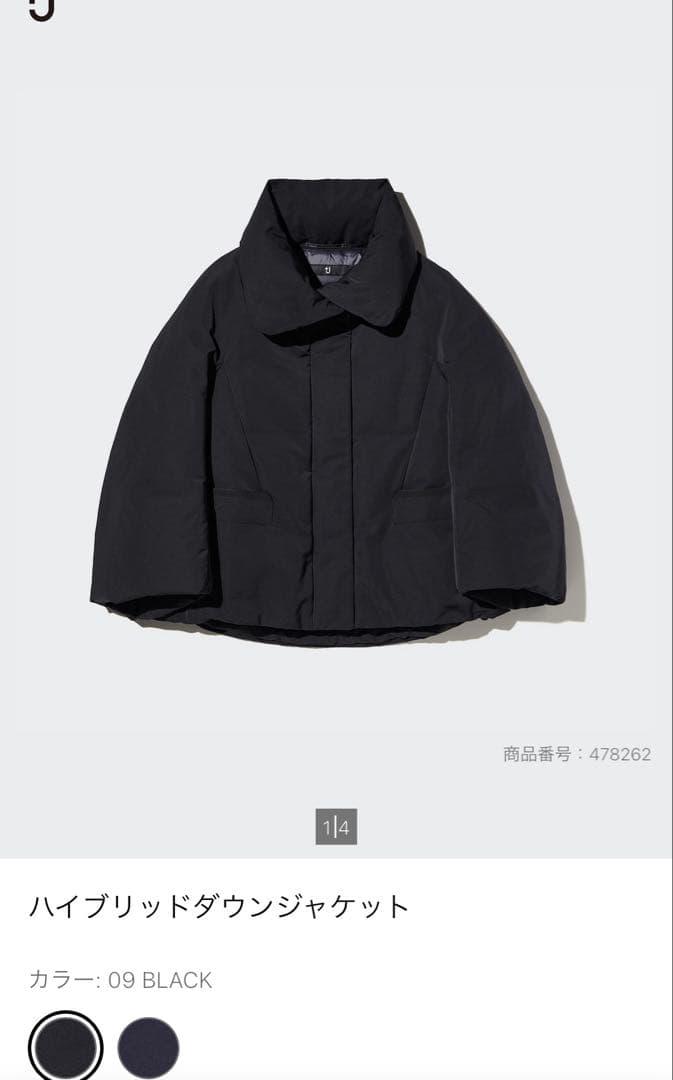Select the navy color swatch
The height and width of the screenshot is (1080, 673).
(x=148, y=1047)
